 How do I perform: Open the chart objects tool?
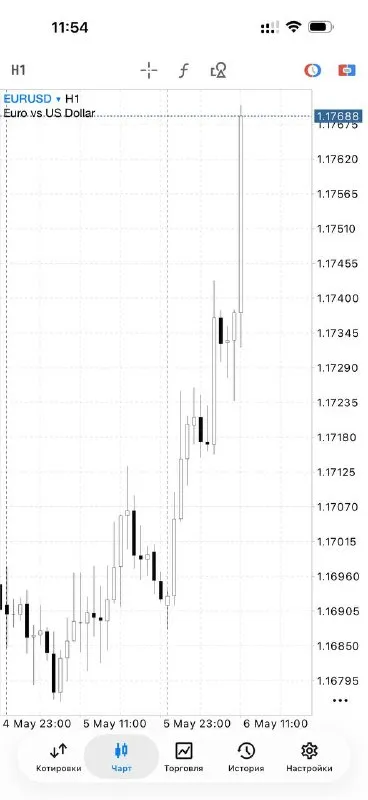[218, 70]
